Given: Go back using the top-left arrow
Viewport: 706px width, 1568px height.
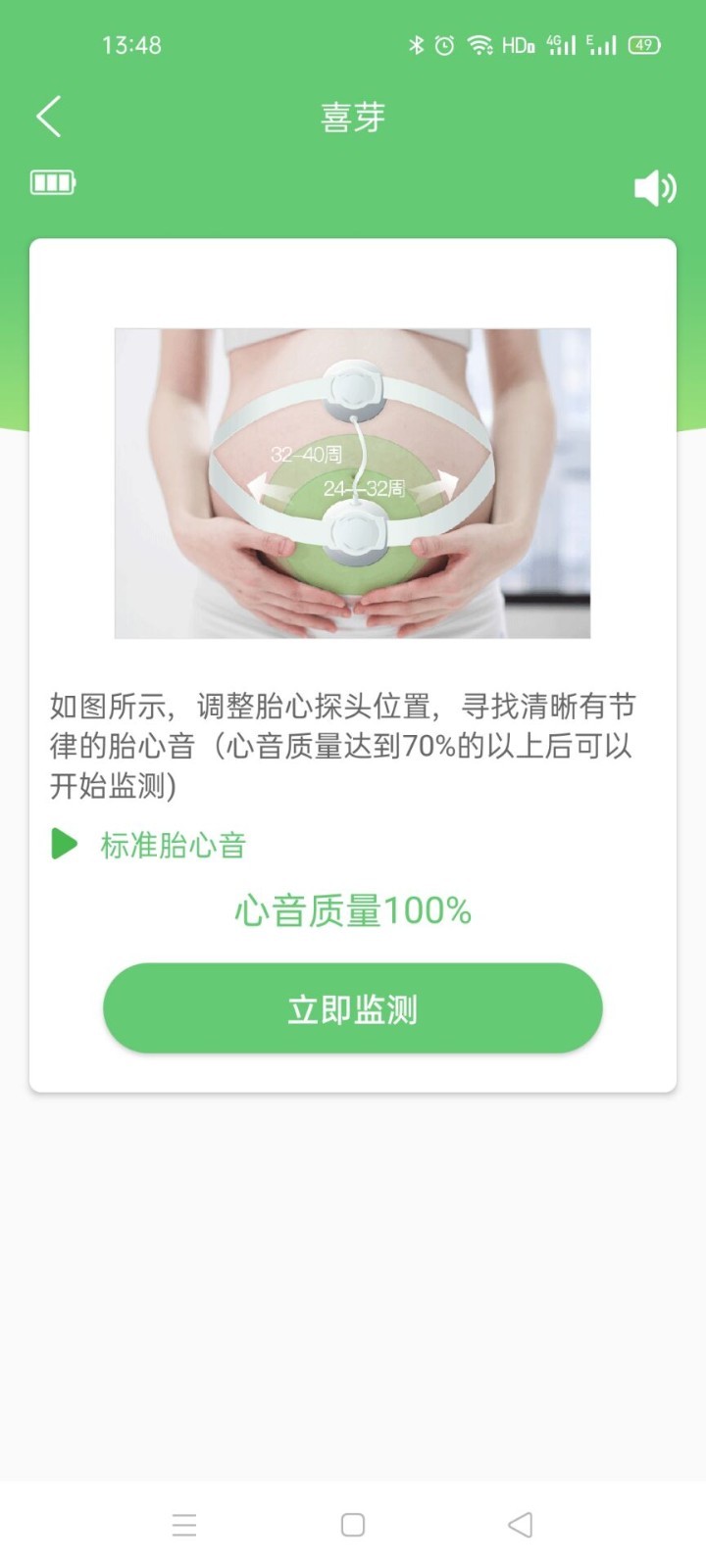Looking at the screenshot, I should (49, 117).
